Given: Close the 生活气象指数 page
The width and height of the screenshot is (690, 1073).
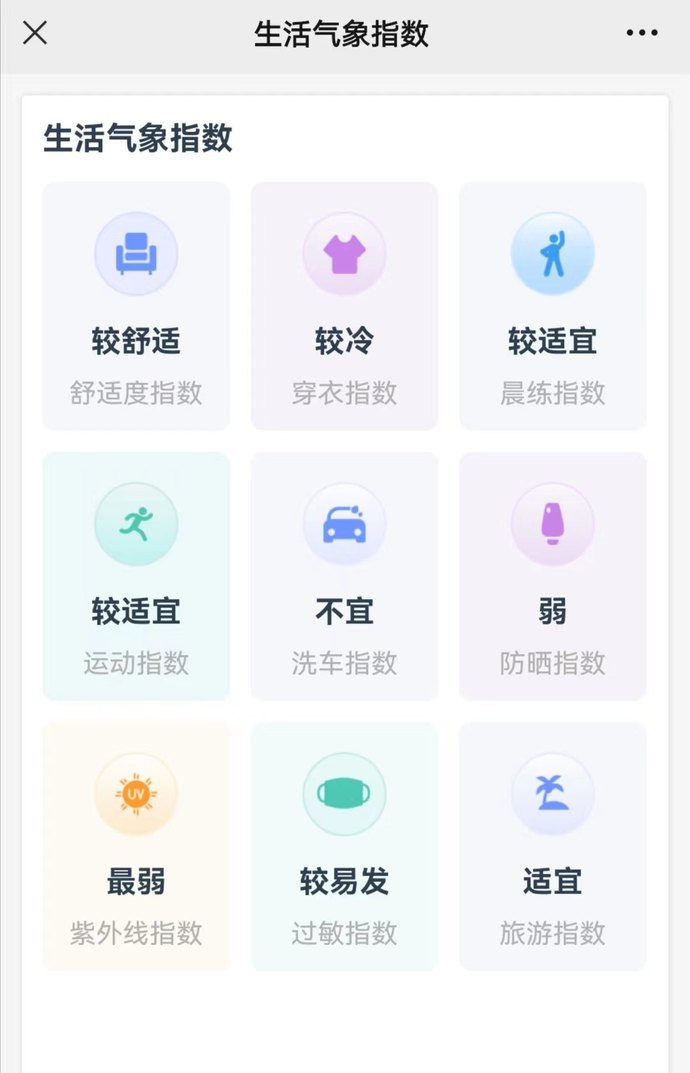Looking at the screenshot, I should pyautogui.click(x=35, y=33).
